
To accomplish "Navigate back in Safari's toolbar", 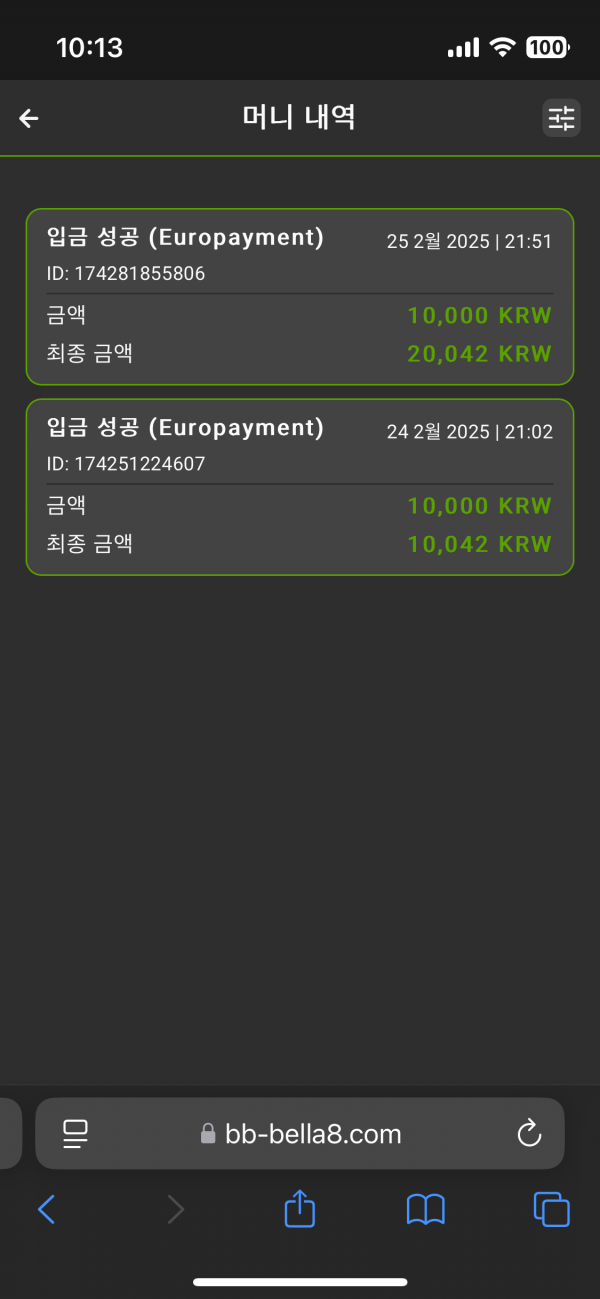I will pyautogui.click(x=46, y=1210).
